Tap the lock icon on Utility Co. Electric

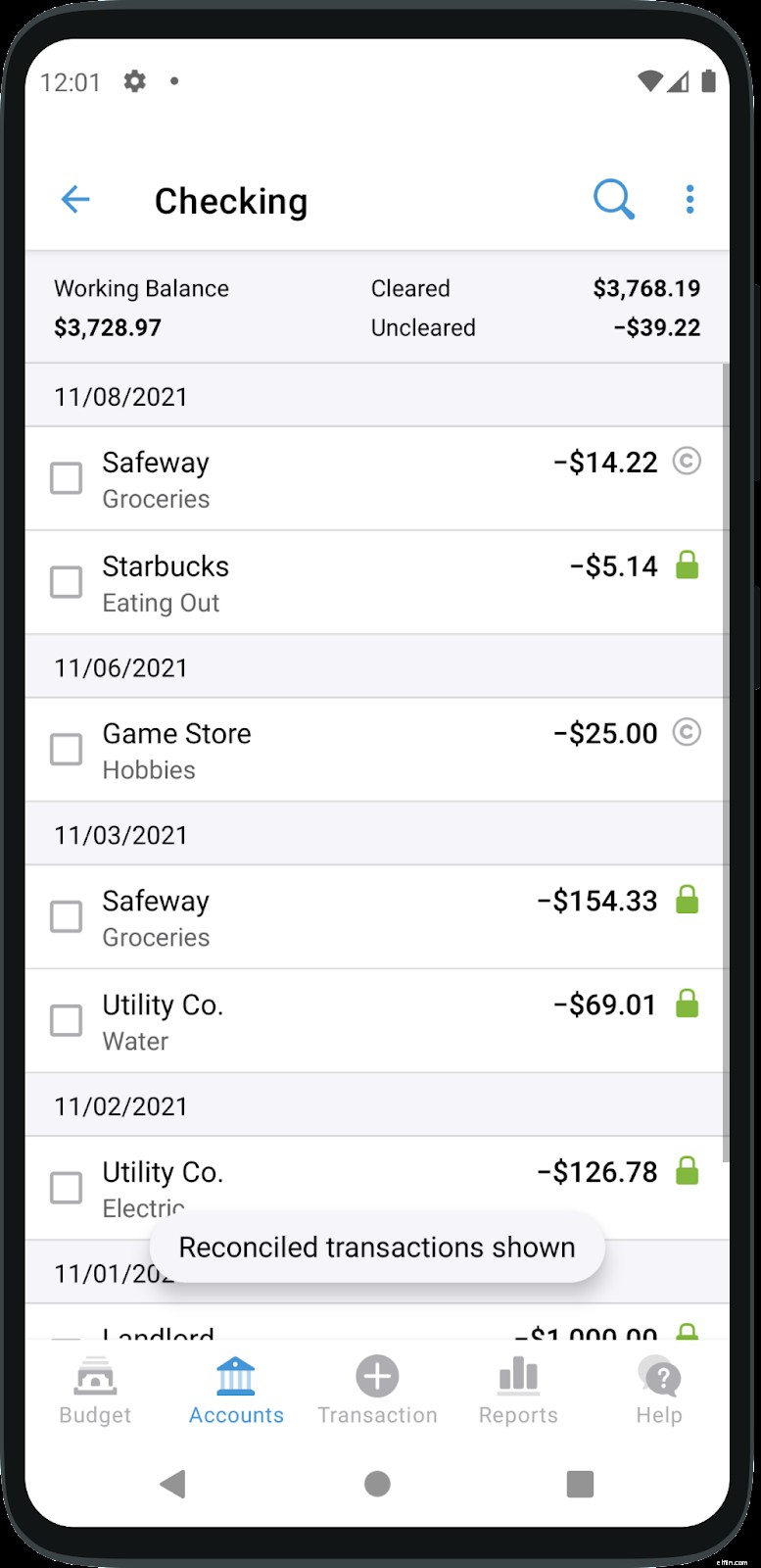[x=687, y=1172]
